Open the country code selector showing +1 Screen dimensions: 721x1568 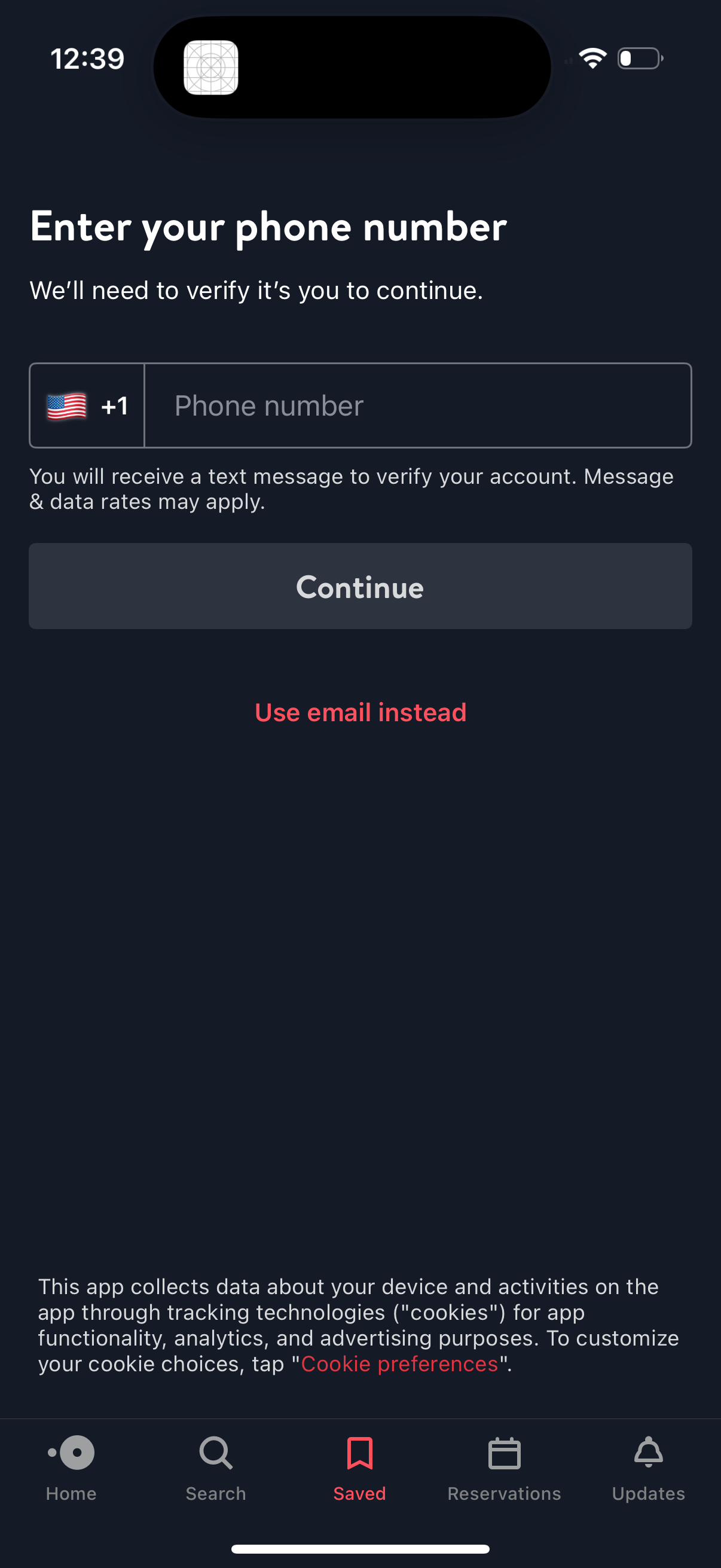87,405
